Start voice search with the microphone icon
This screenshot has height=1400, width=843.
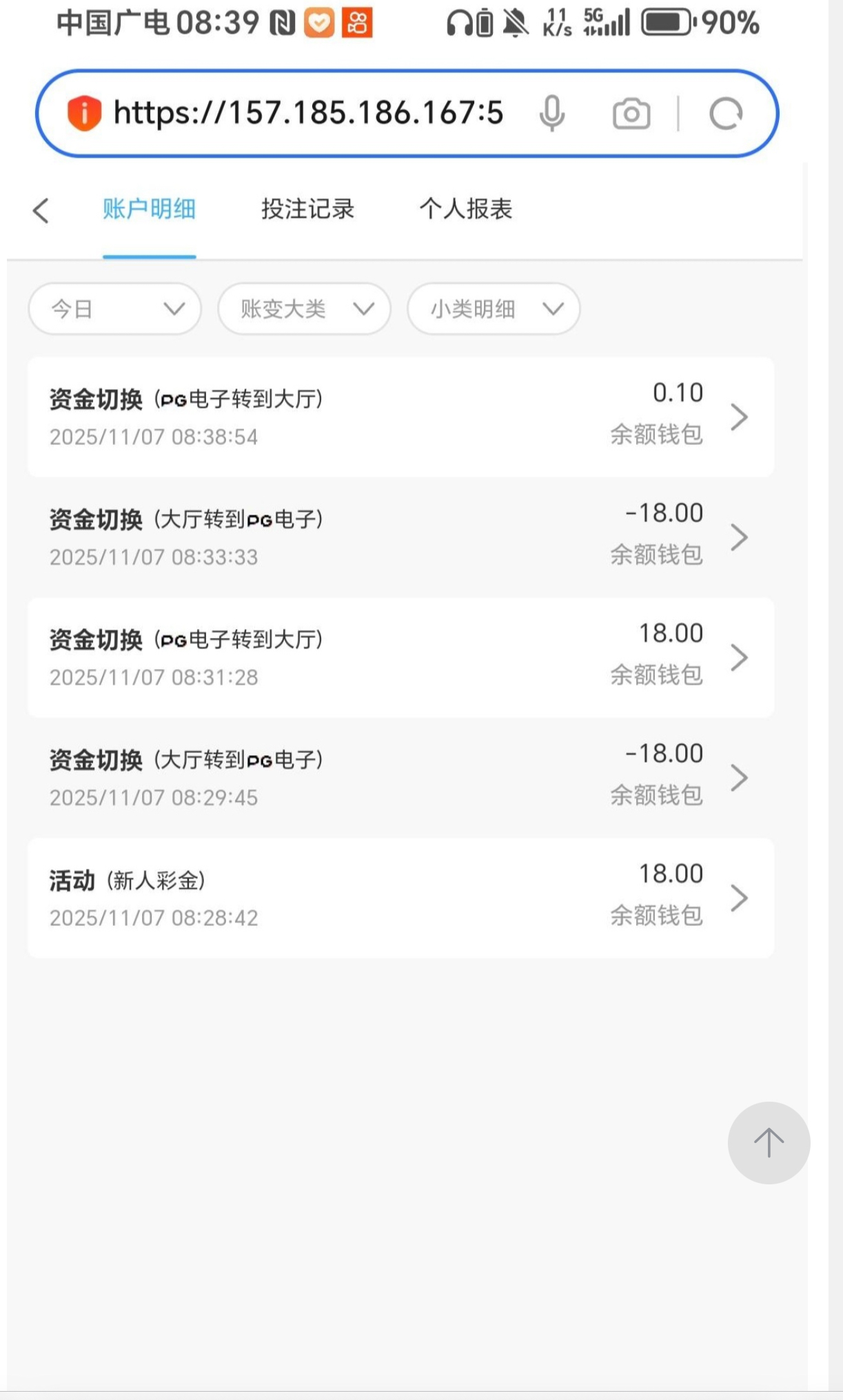coord(552,114)
